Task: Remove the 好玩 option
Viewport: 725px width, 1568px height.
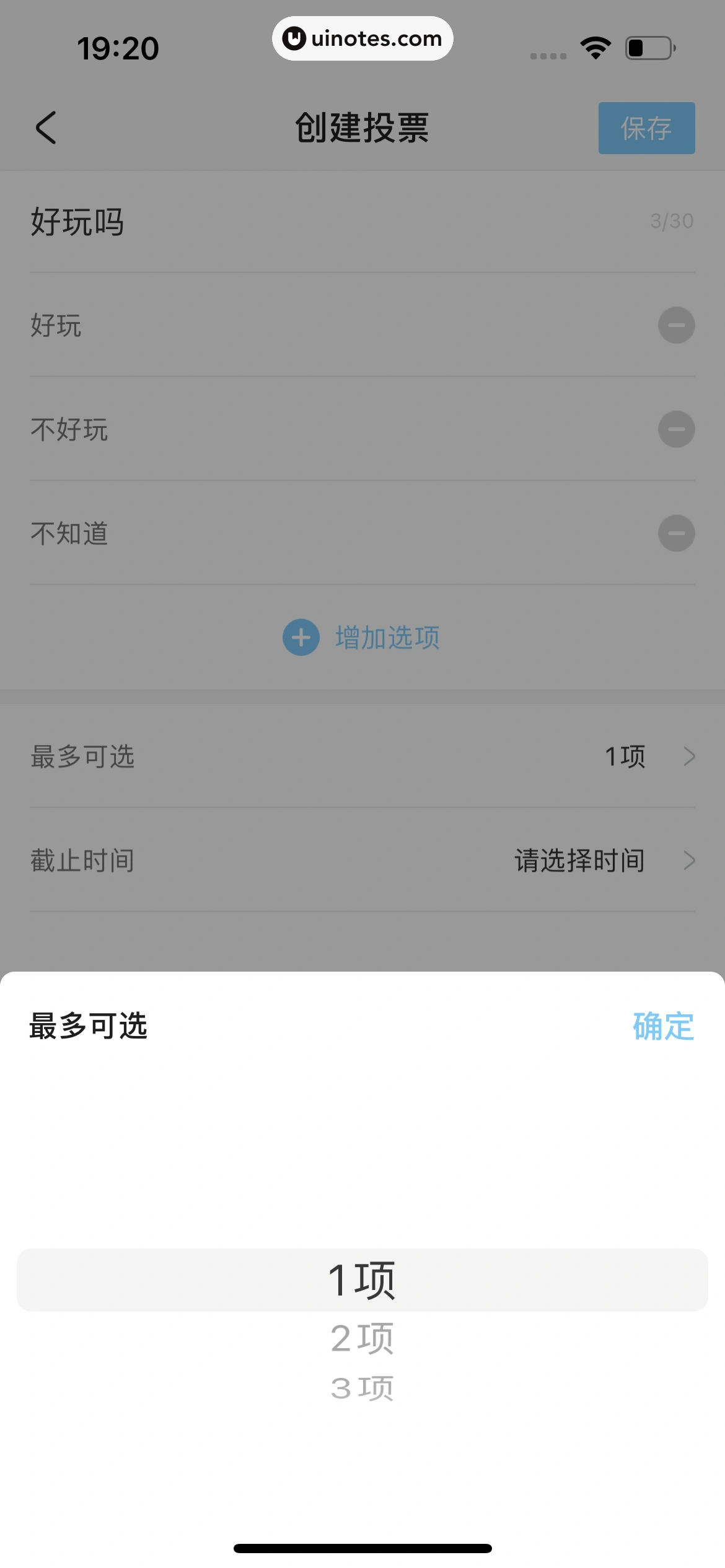Action: (x=676, y=325)
